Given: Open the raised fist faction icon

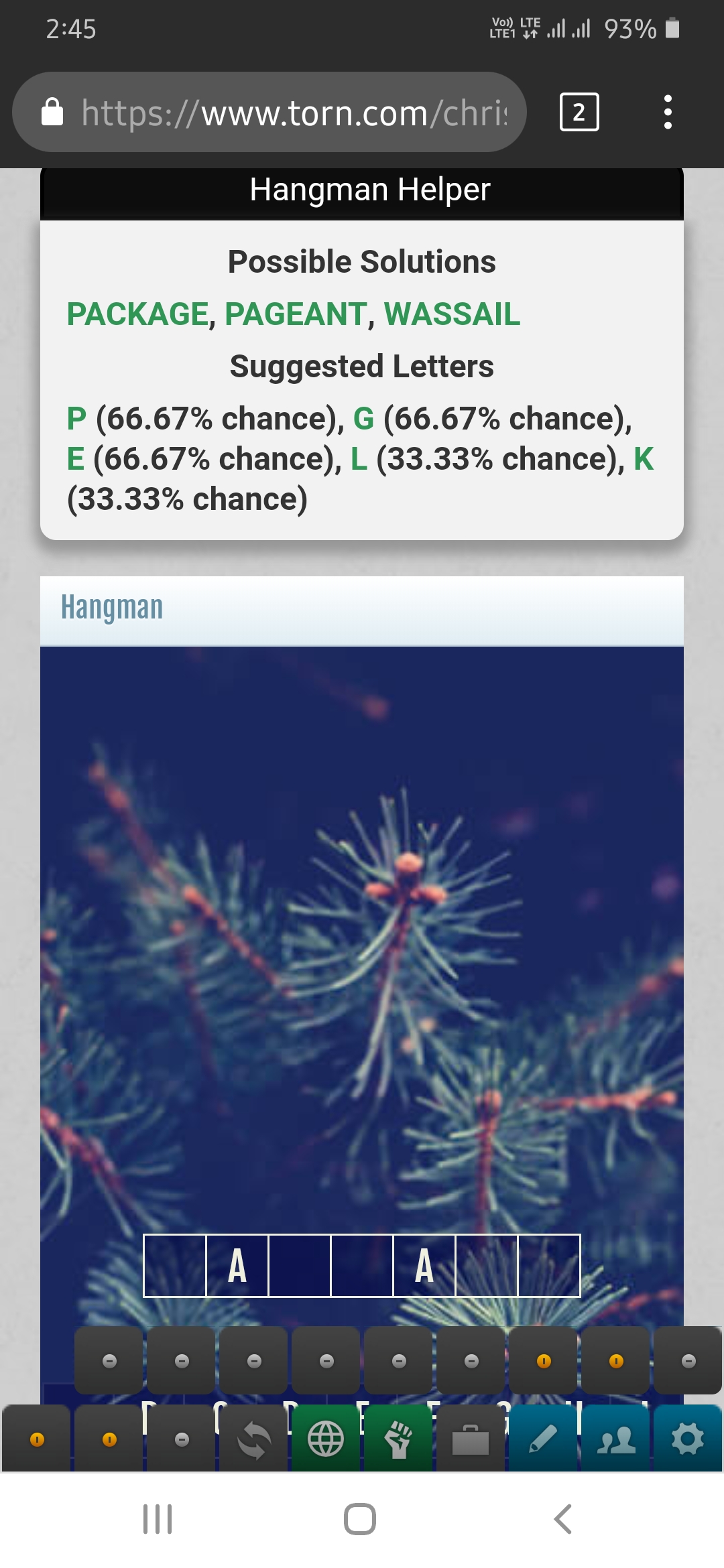Looking at the screenshot, I should pos(398,1439).
